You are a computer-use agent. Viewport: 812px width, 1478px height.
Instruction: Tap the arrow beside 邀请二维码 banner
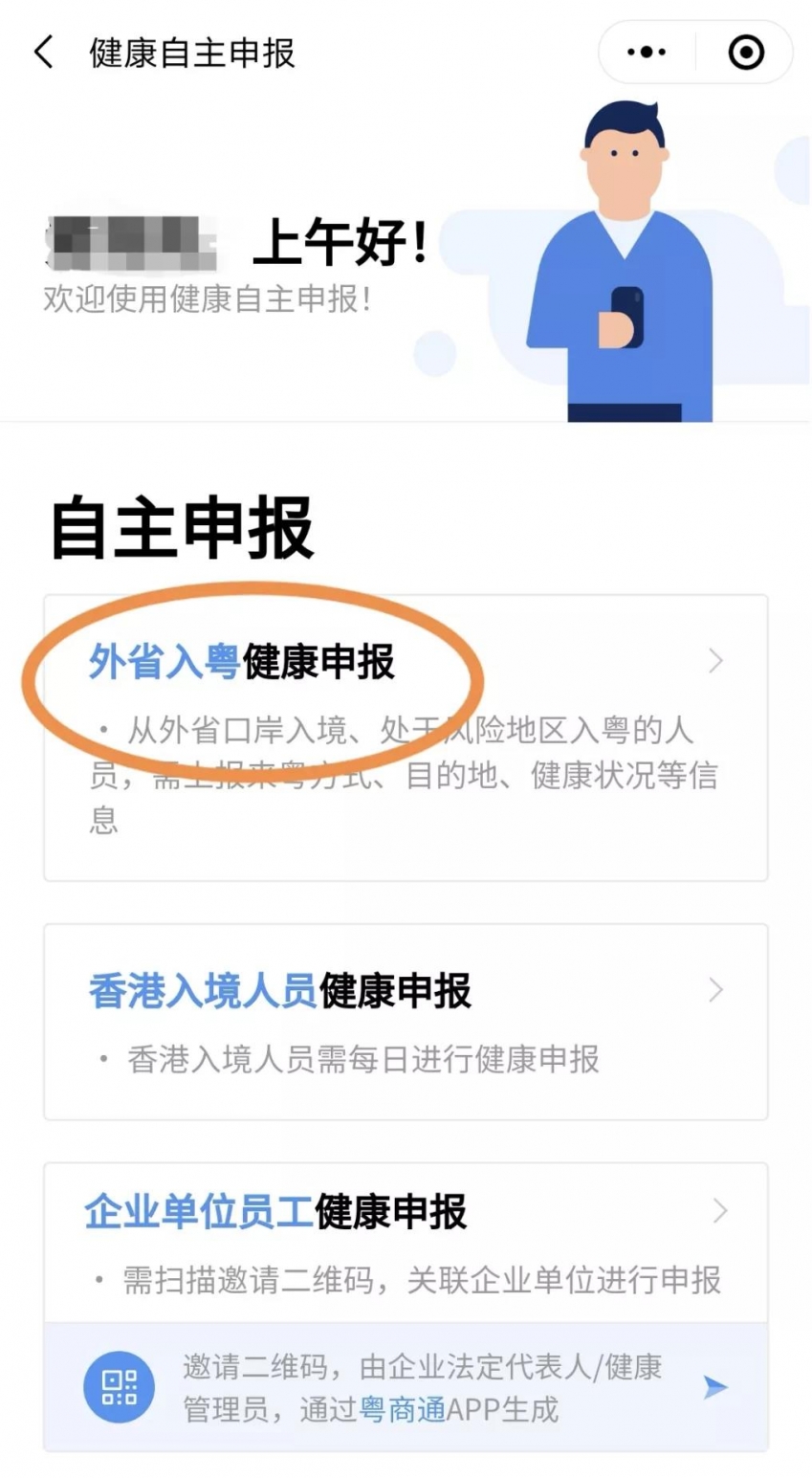(715, 1387)
